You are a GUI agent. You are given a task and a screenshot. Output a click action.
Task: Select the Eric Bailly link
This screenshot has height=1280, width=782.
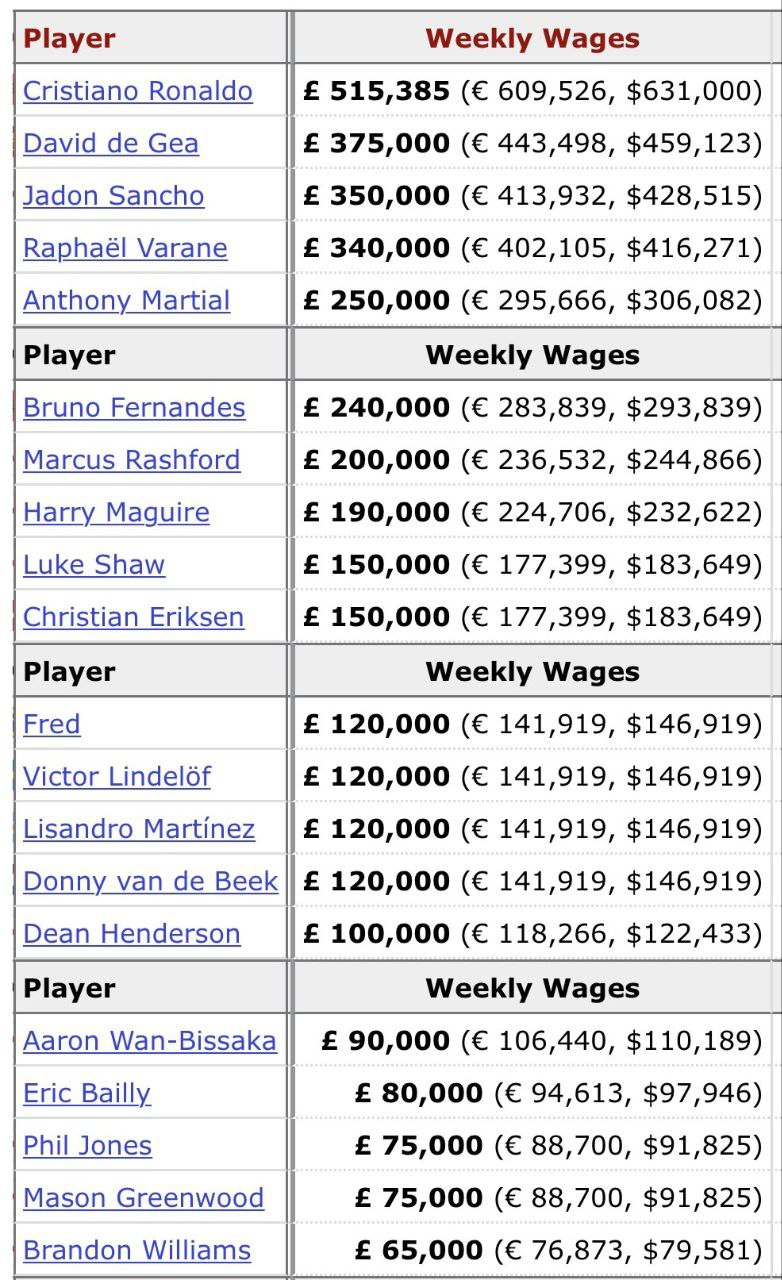coord(87,1093)
